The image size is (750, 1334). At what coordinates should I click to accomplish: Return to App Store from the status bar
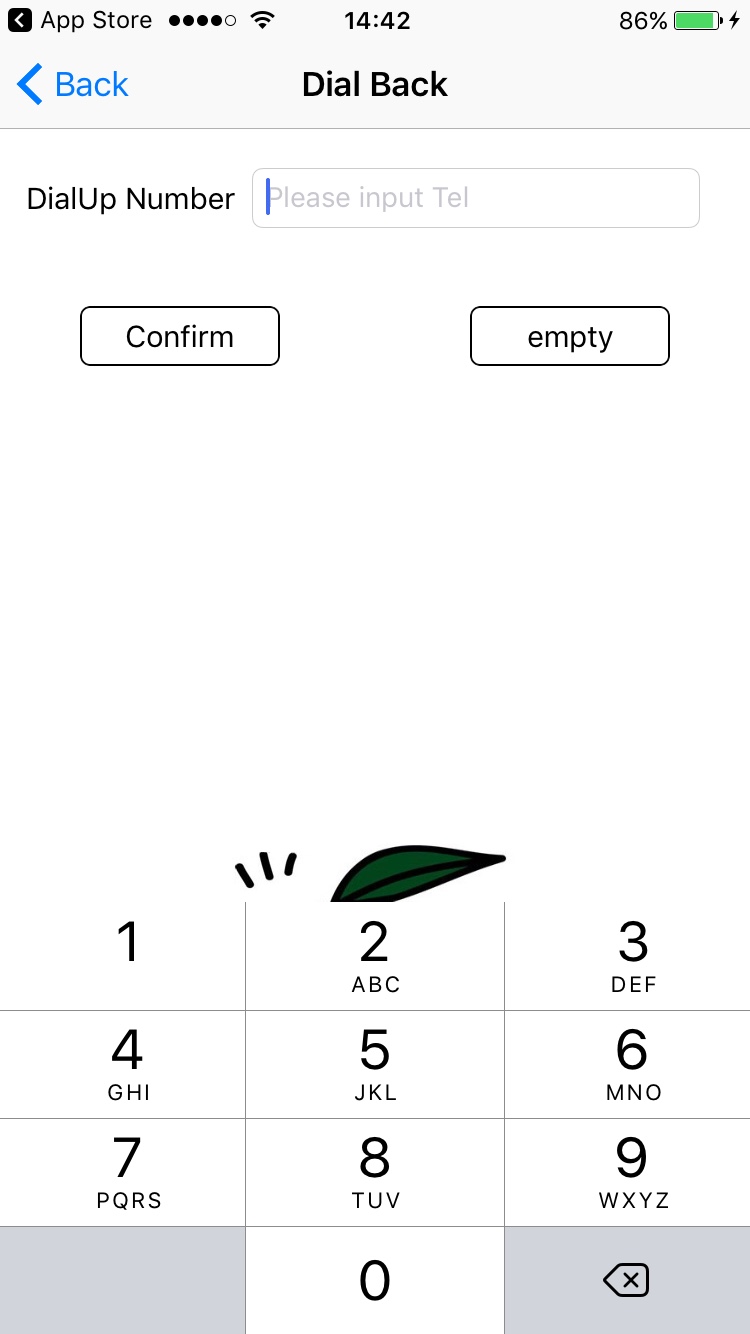click(80, 20)
